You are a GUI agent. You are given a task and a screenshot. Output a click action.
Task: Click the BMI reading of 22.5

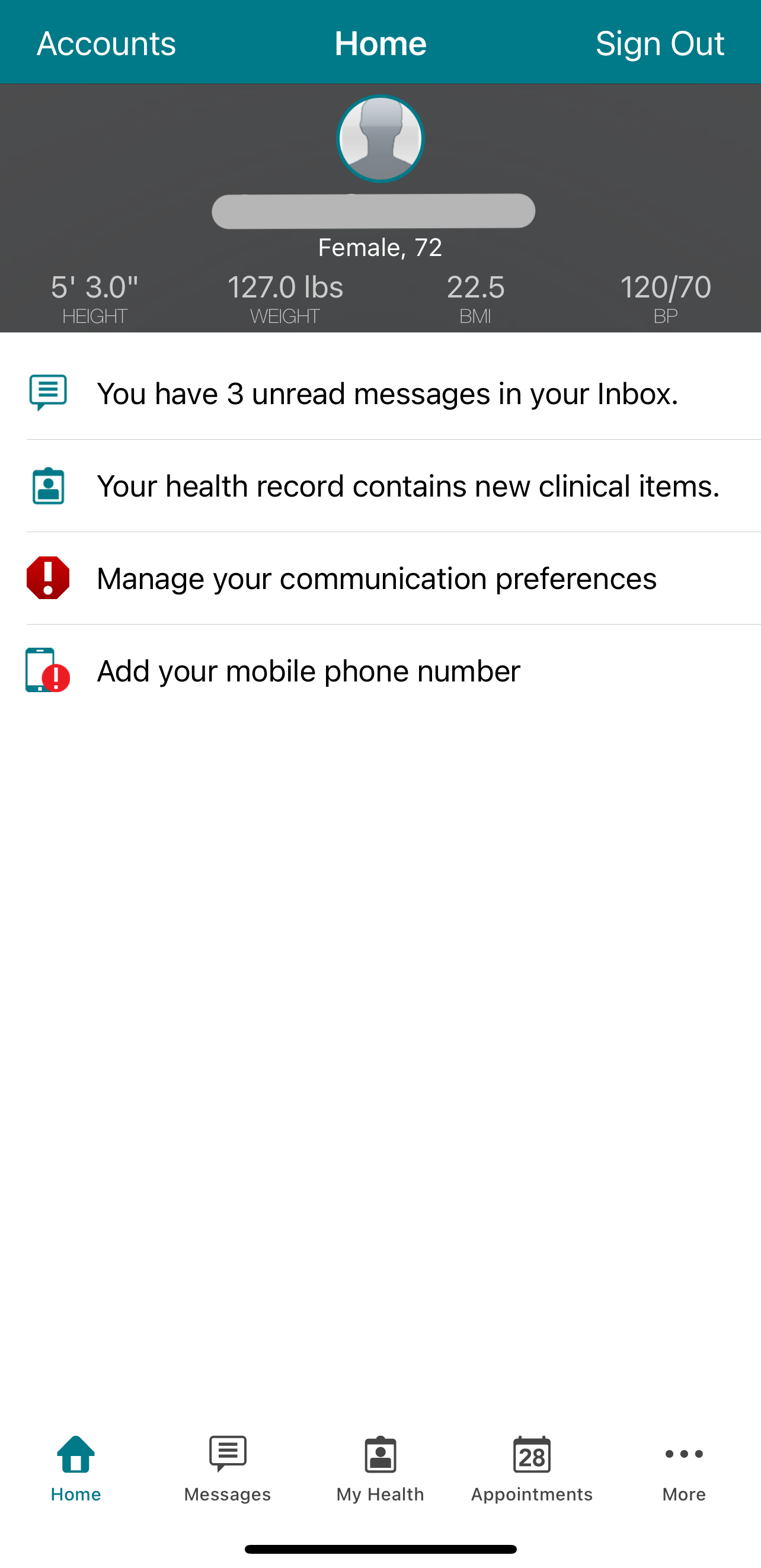(x=475, y=287)
